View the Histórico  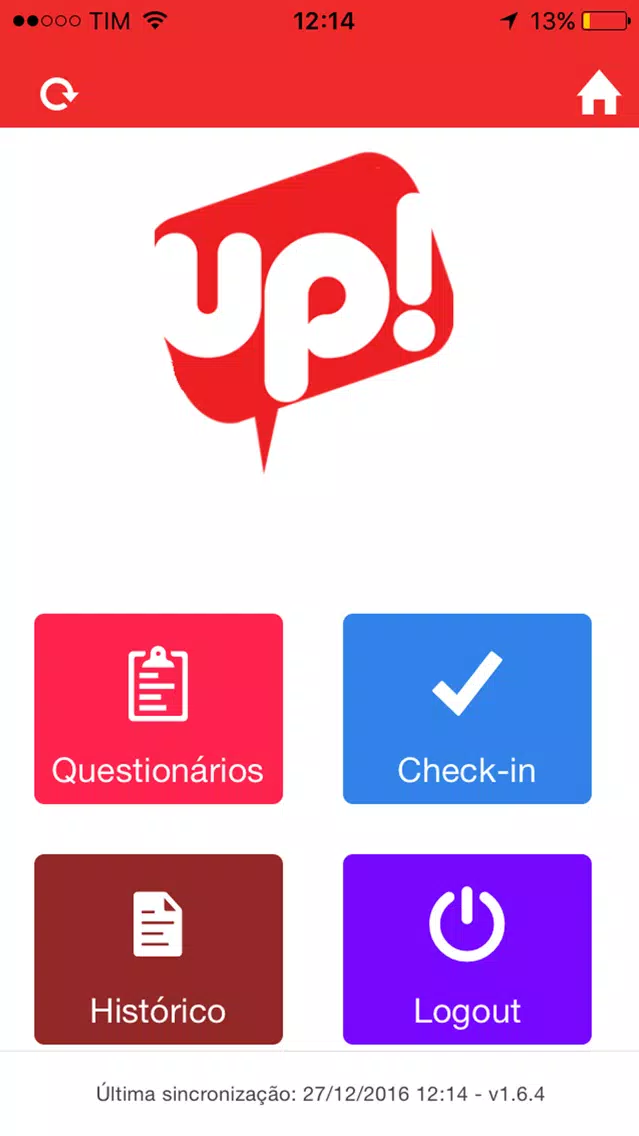159,949
